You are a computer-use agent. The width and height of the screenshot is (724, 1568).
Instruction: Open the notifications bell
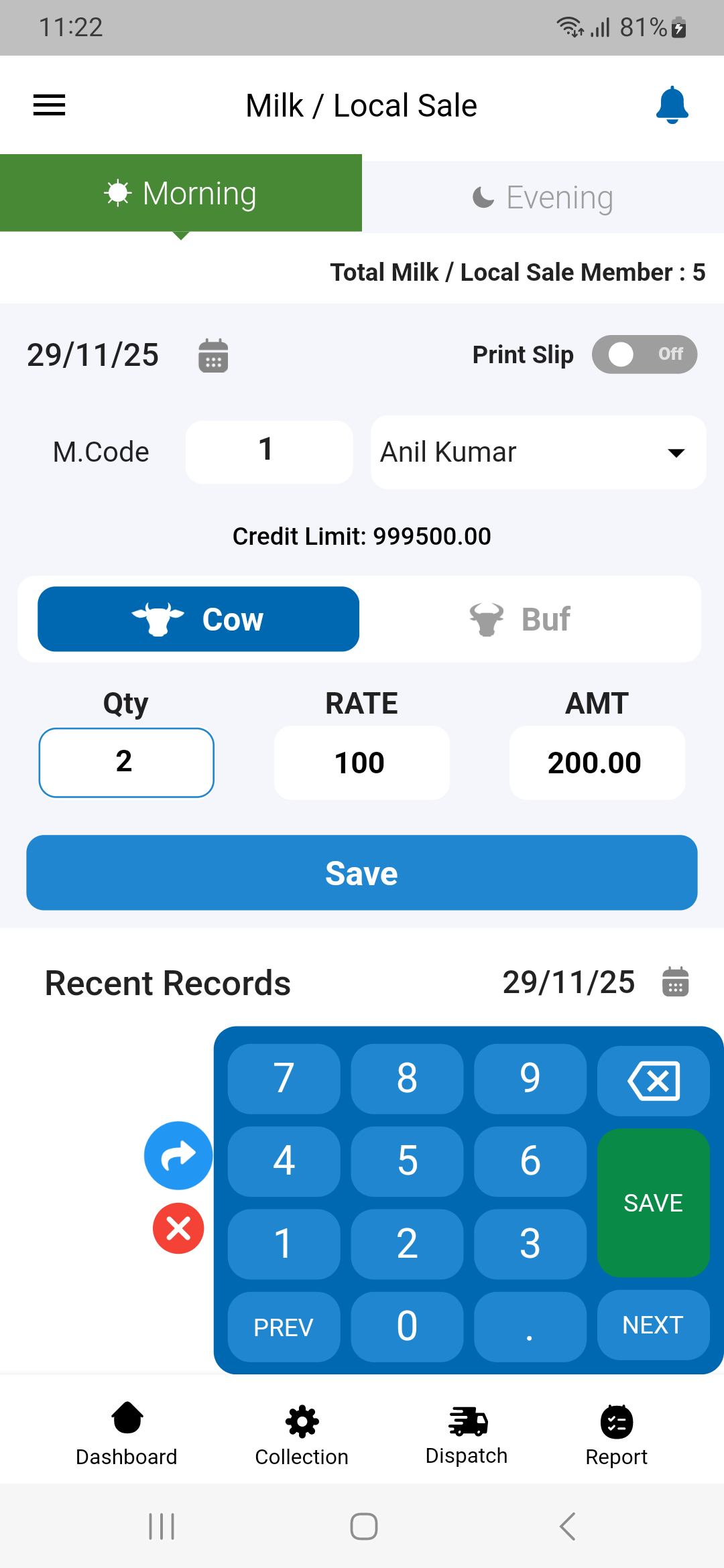pyautogui.click(x=672, y=105)
